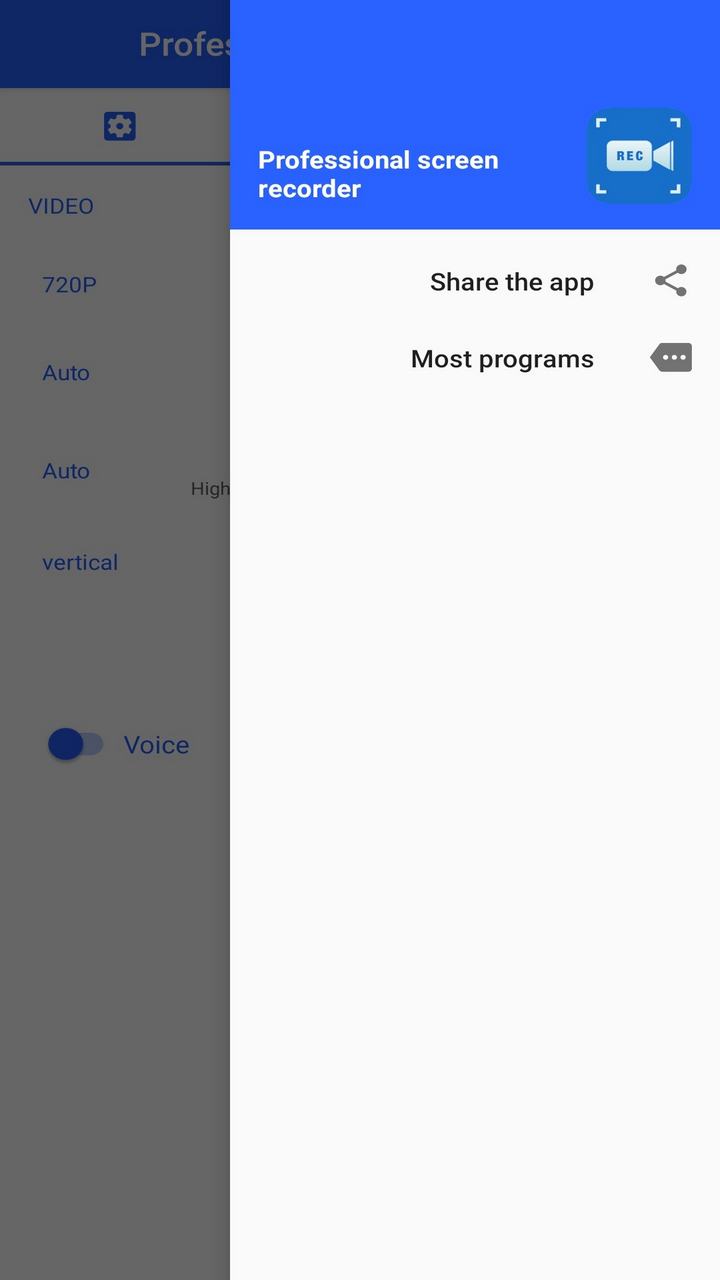
Task: Close the drawer by tapping the dimmed area
Action: tap(115, 1000)
